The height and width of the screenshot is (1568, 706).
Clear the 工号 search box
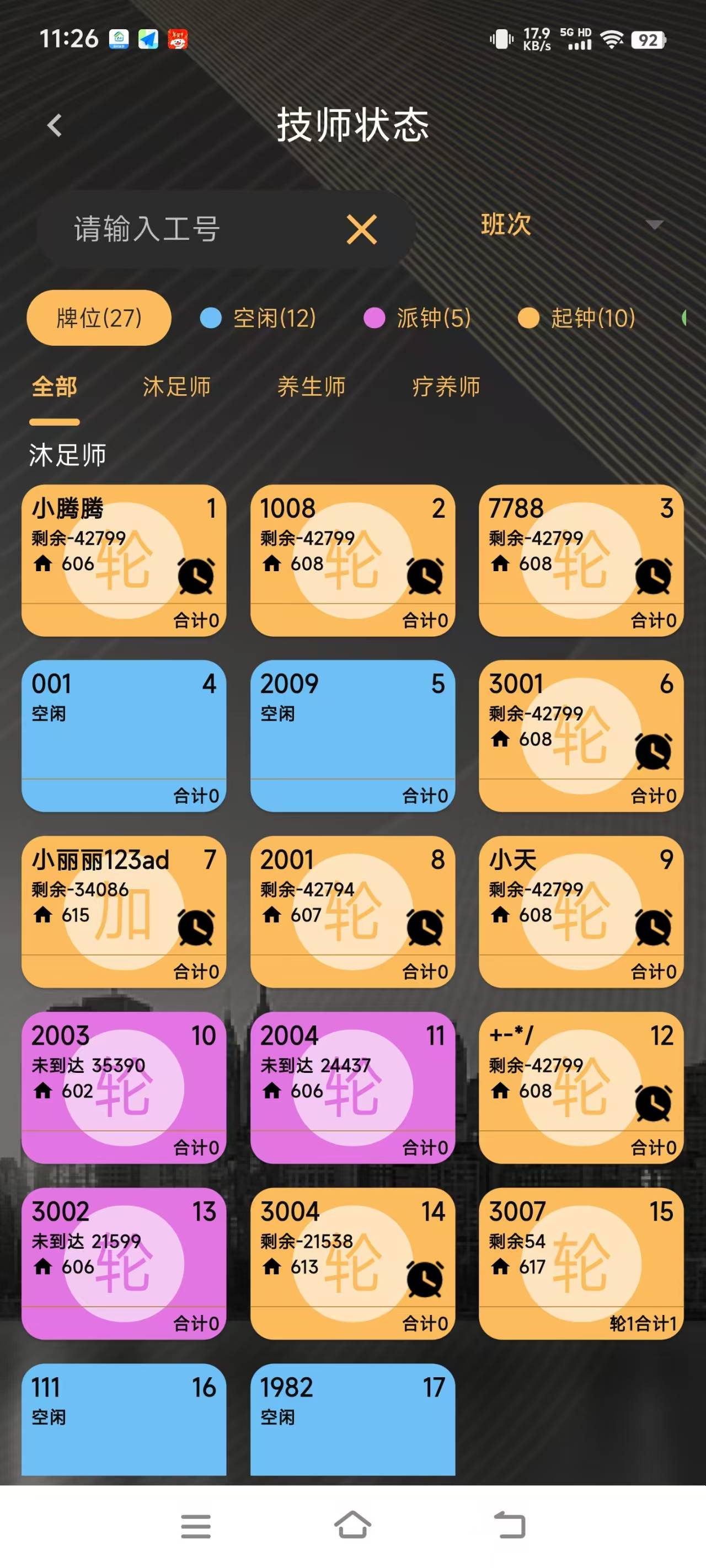(x=361, y=230)
